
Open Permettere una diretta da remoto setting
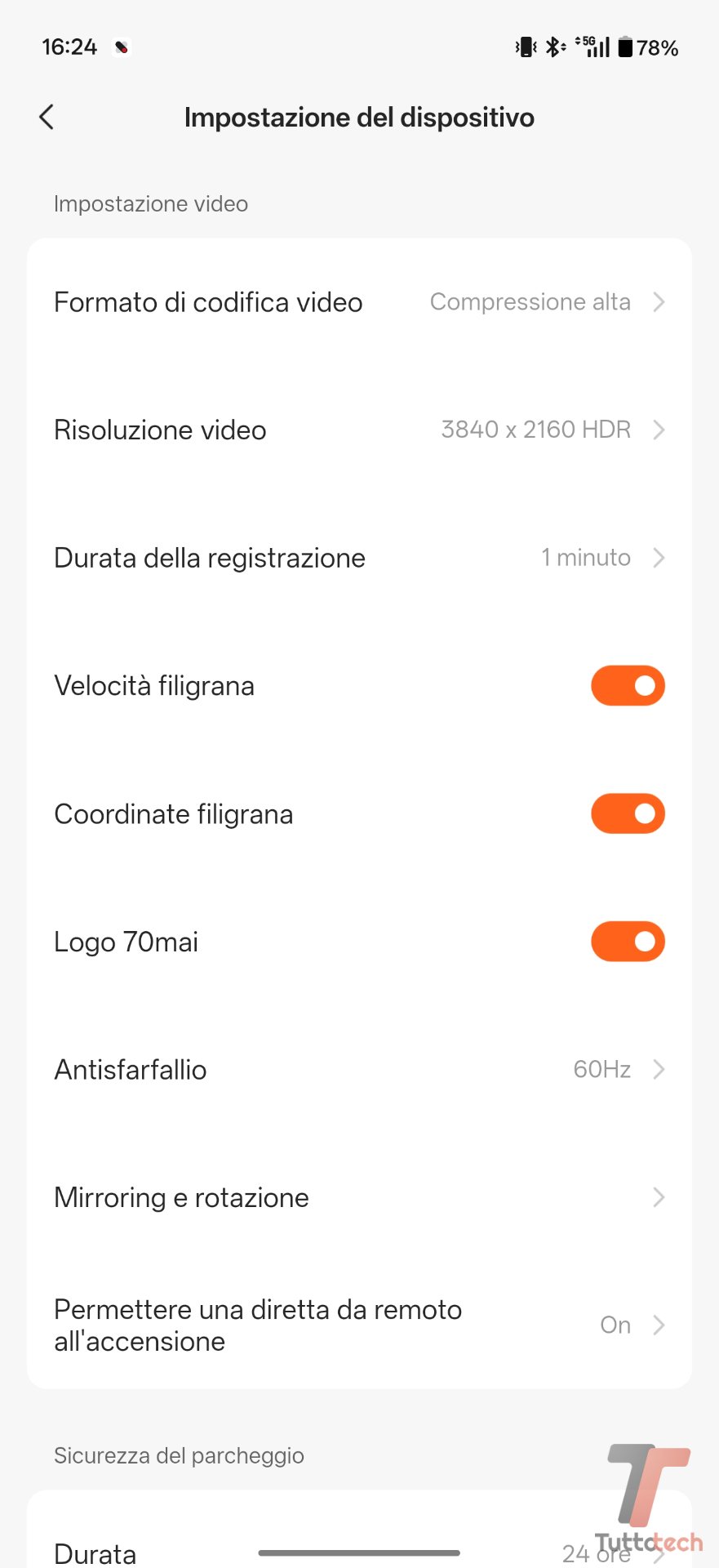tap(359, 1325)
